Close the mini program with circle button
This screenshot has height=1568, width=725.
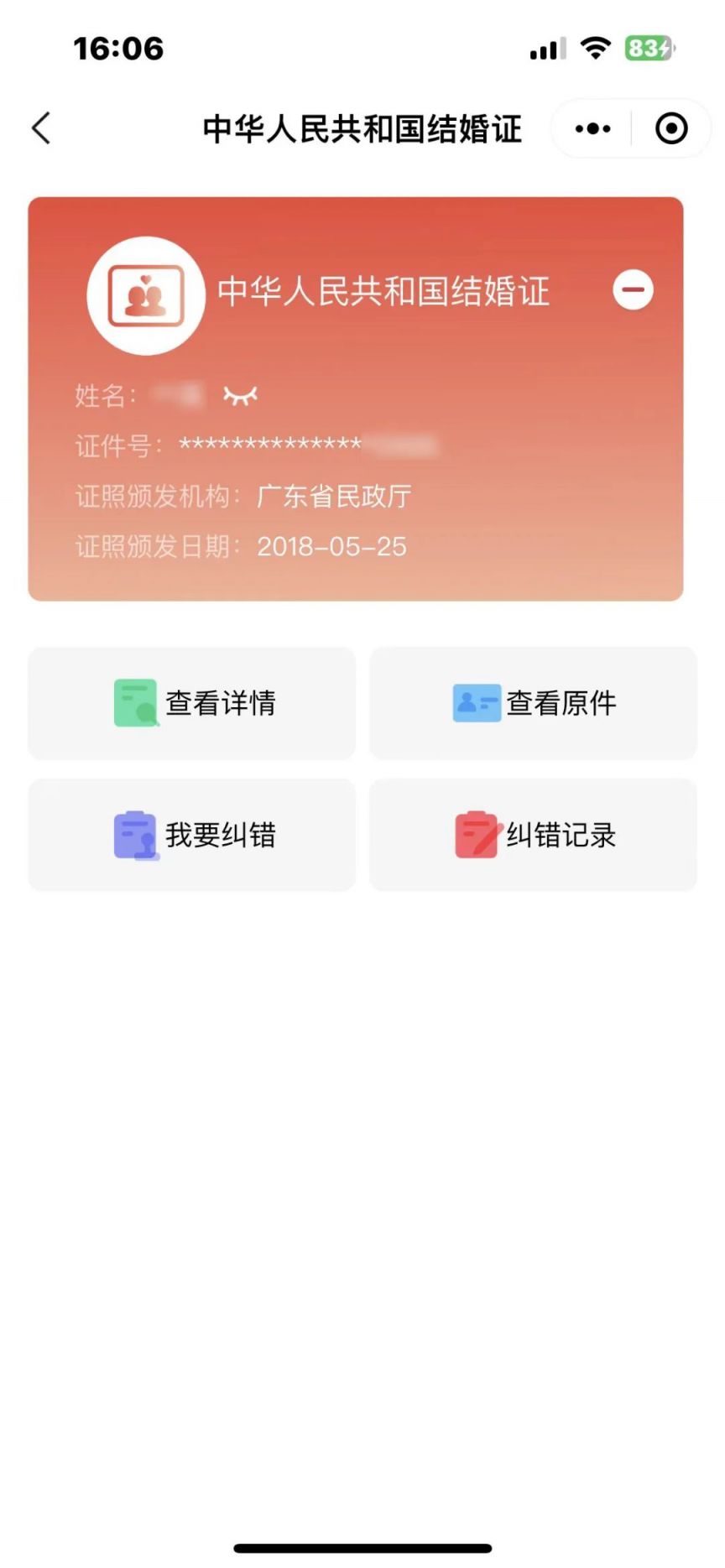coord(671,128)
